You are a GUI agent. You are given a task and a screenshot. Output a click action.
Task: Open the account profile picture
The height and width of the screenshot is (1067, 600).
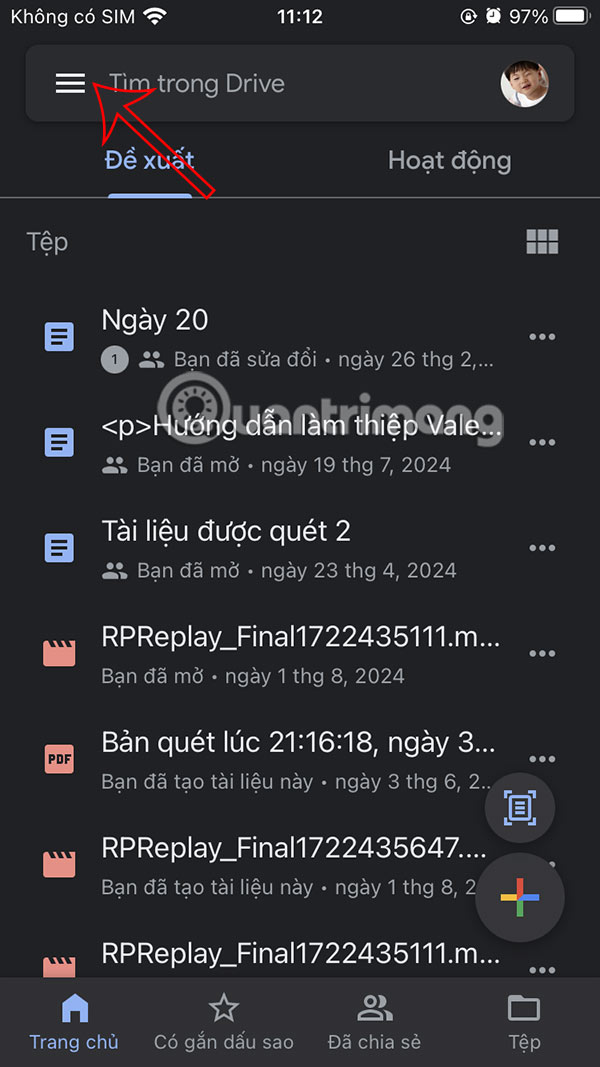click(524, 84)
